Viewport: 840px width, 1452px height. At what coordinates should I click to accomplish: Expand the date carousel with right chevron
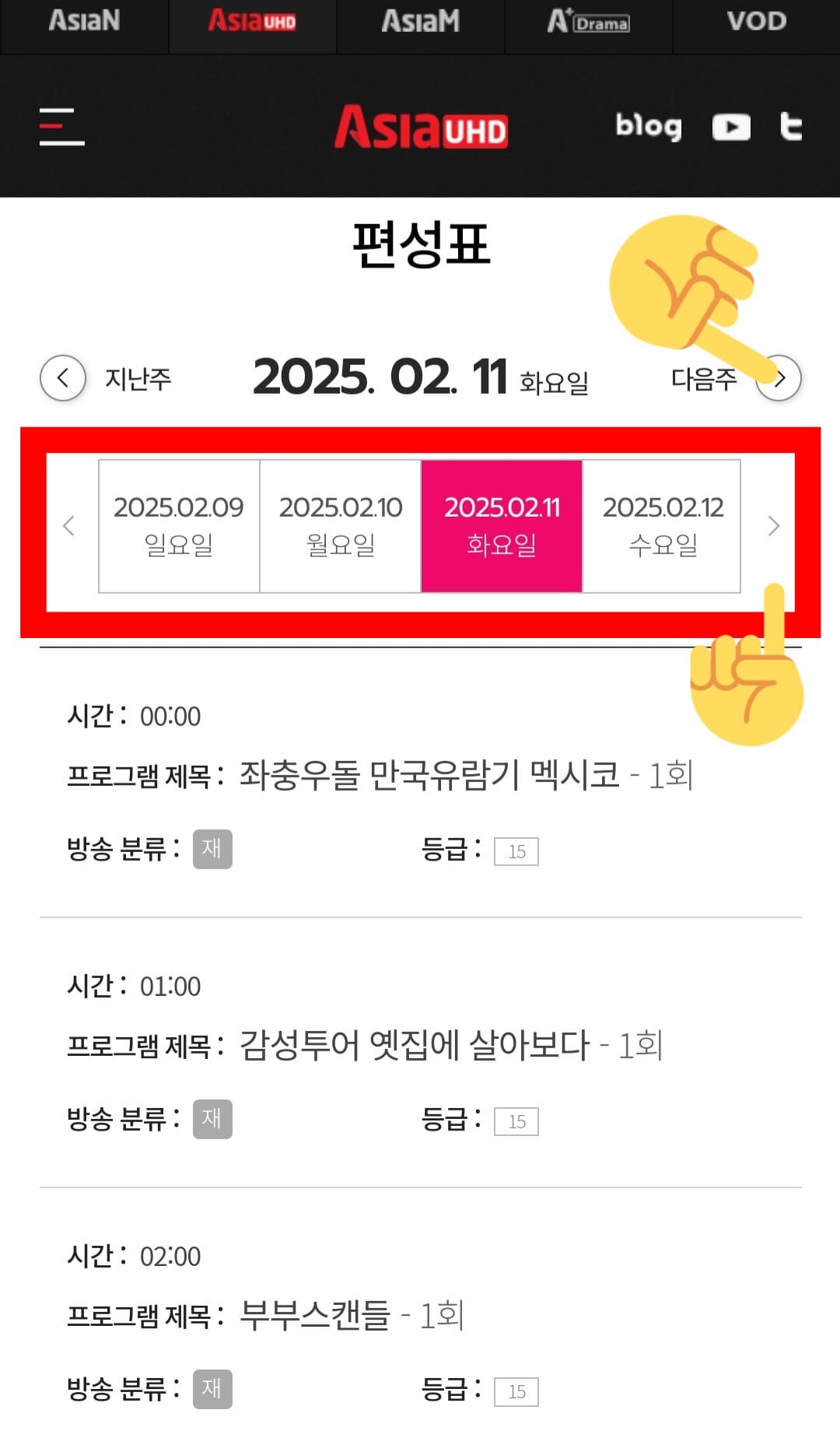click(774, 526)
